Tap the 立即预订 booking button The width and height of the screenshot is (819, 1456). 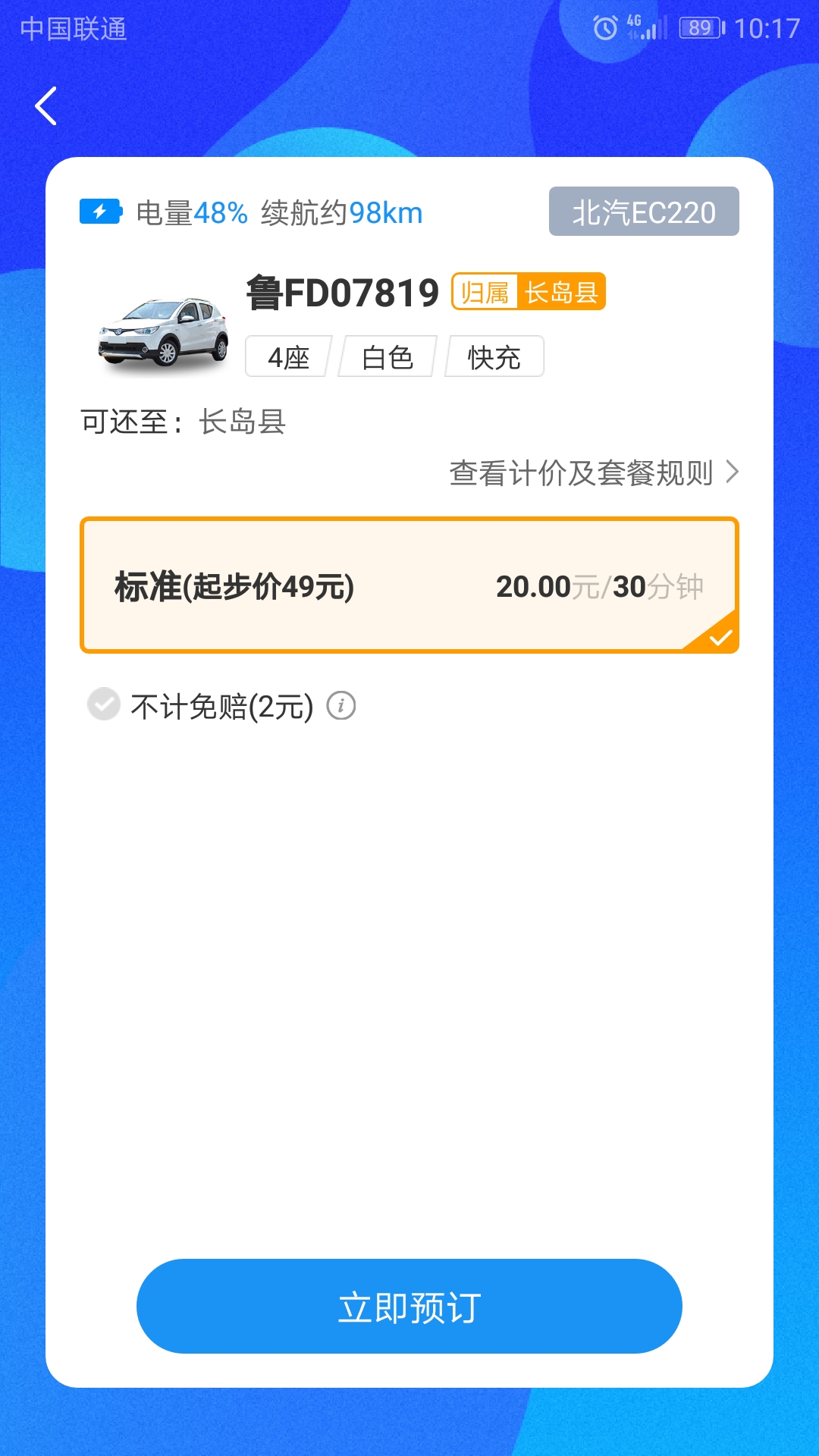coord(409,1306)
